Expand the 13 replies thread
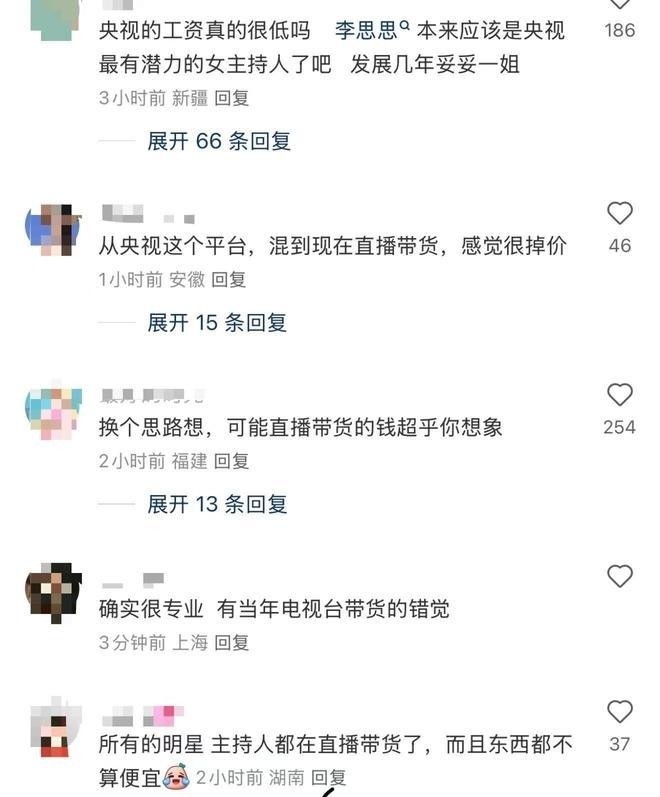The image size is (660, 797). 217,504
